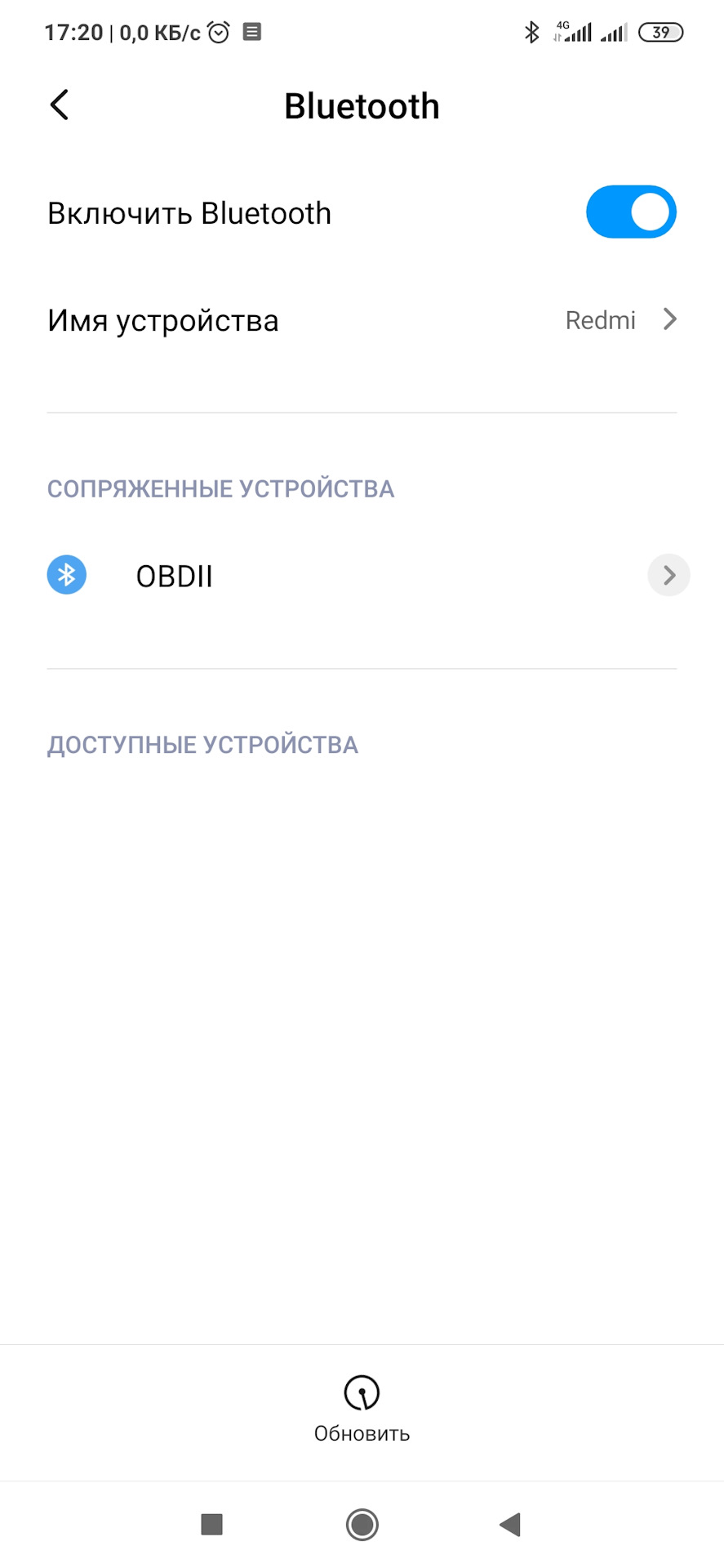Open recent apps via the square button
The height and width of the screenshot is (1568, 724).
pyautogui.click(x=212, y=1524)
